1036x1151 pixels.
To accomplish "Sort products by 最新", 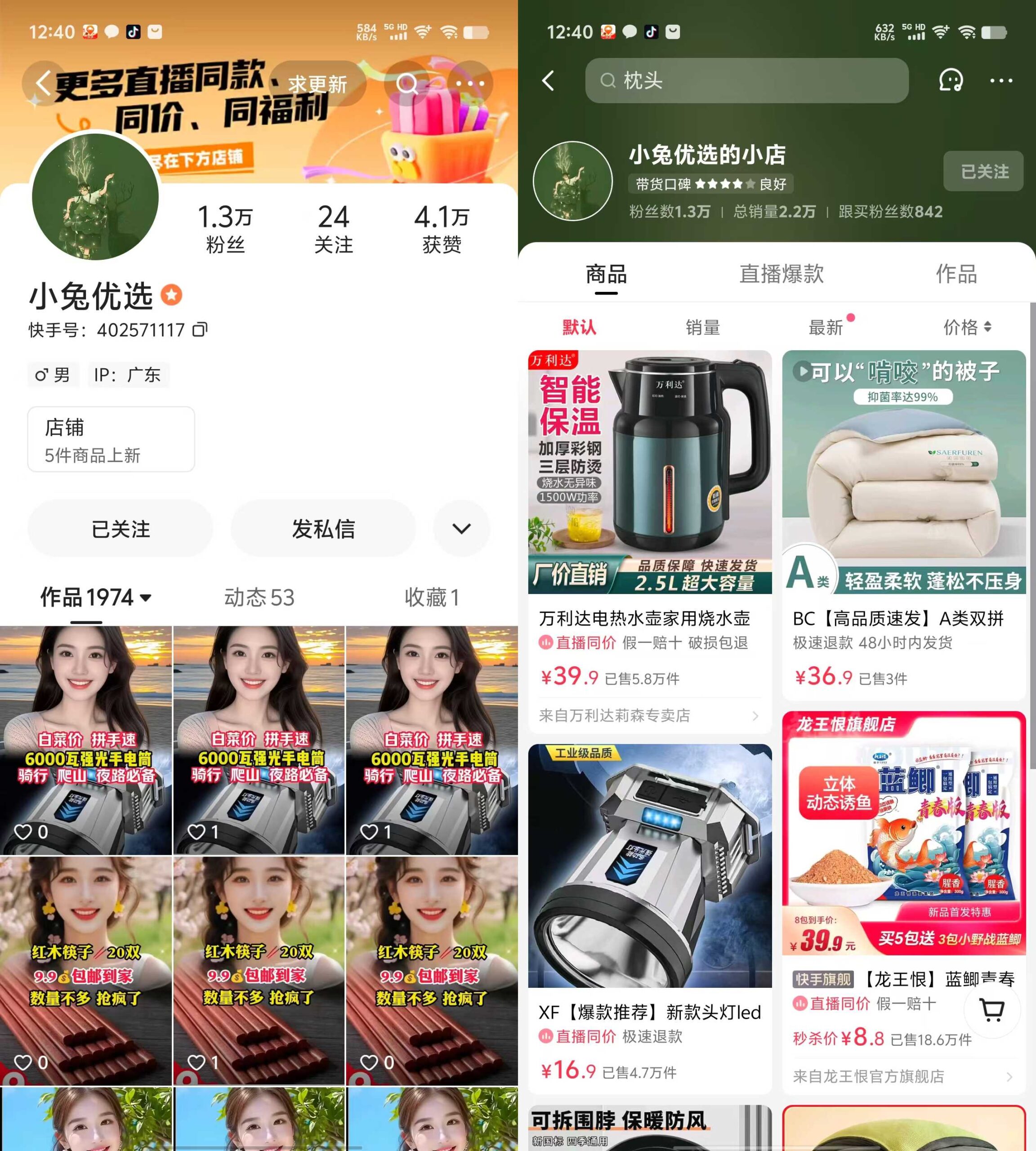I will (x=826, y=327).
